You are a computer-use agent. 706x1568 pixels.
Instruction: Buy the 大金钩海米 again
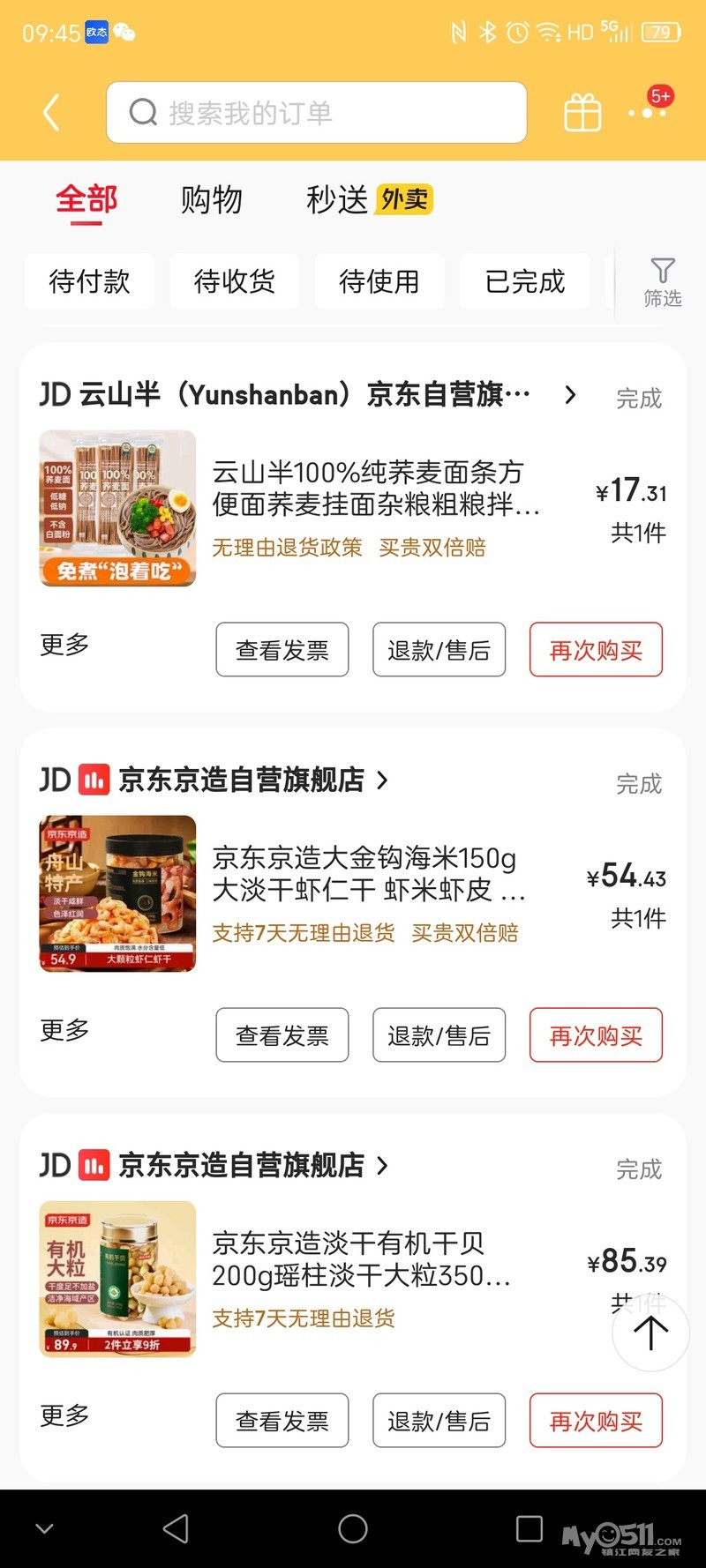596,1035
